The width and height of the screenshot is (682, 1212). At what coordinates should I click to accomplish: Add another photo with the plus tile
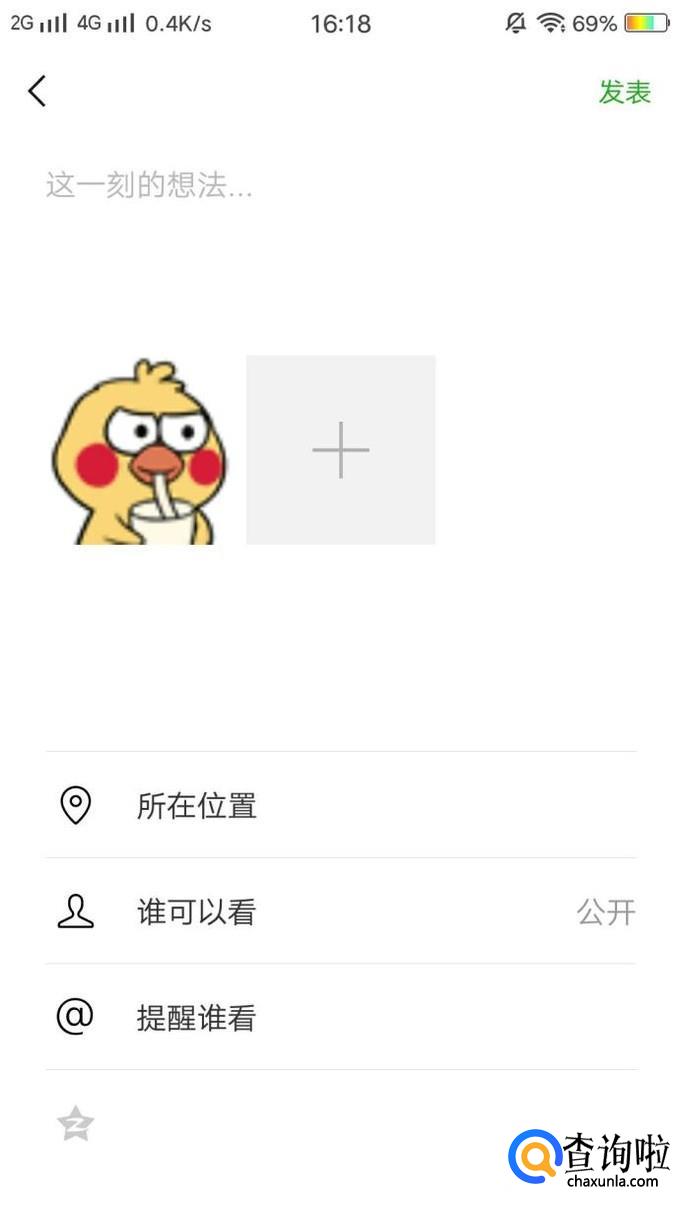[x=340, y=450]
